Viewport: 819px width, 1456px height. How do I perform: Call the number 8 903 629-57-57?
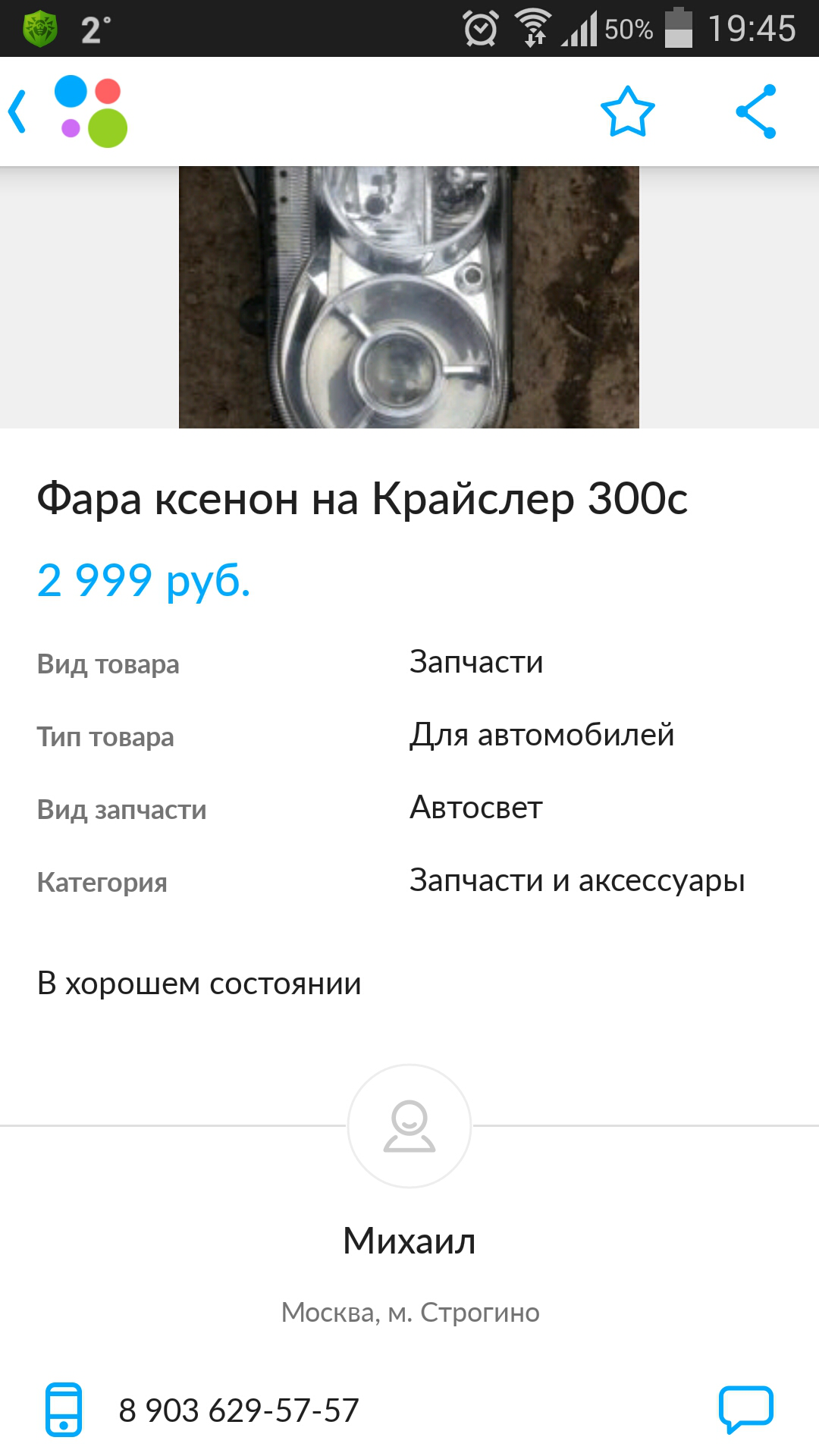pyautogui.click(x=239, y=1410)
